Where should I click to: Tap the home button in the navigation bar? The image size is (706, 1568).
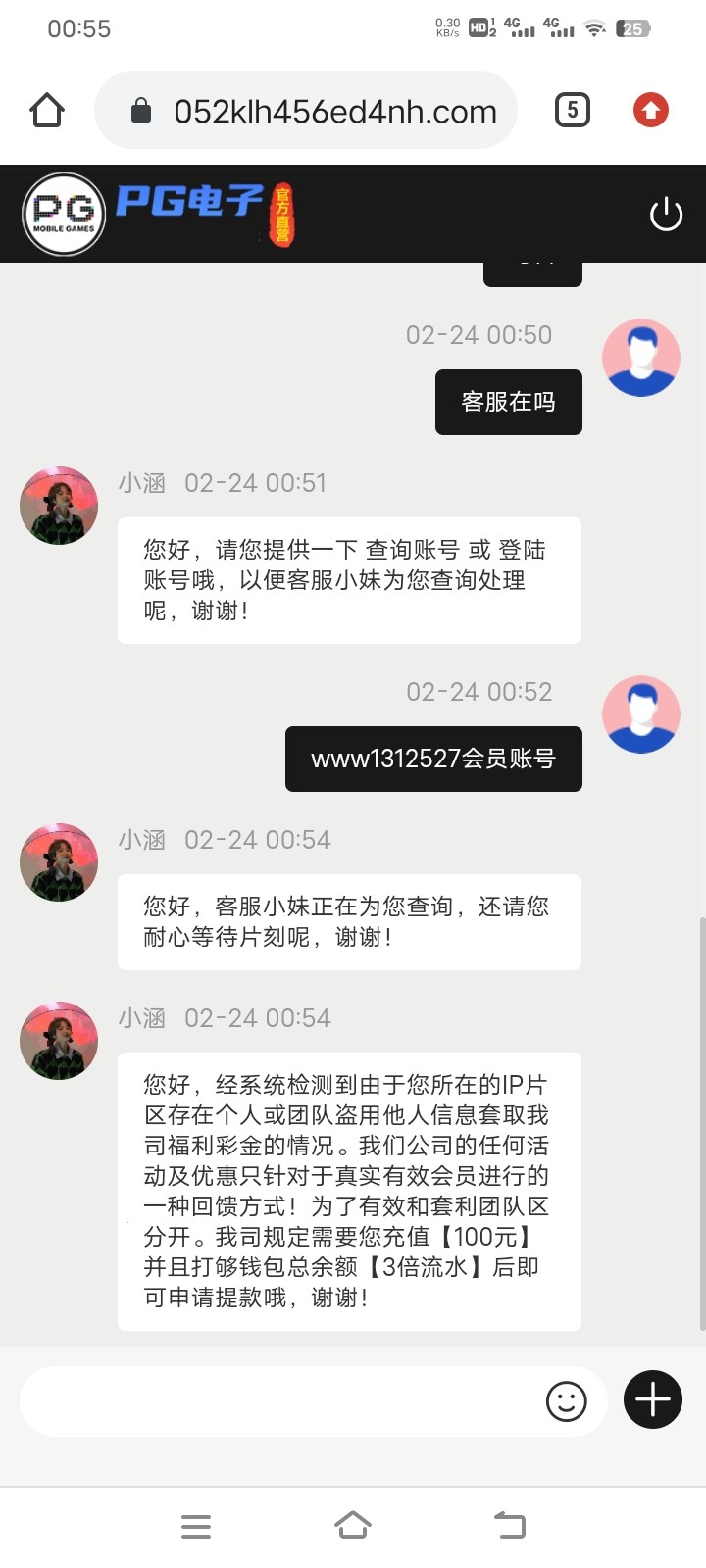353,1525
